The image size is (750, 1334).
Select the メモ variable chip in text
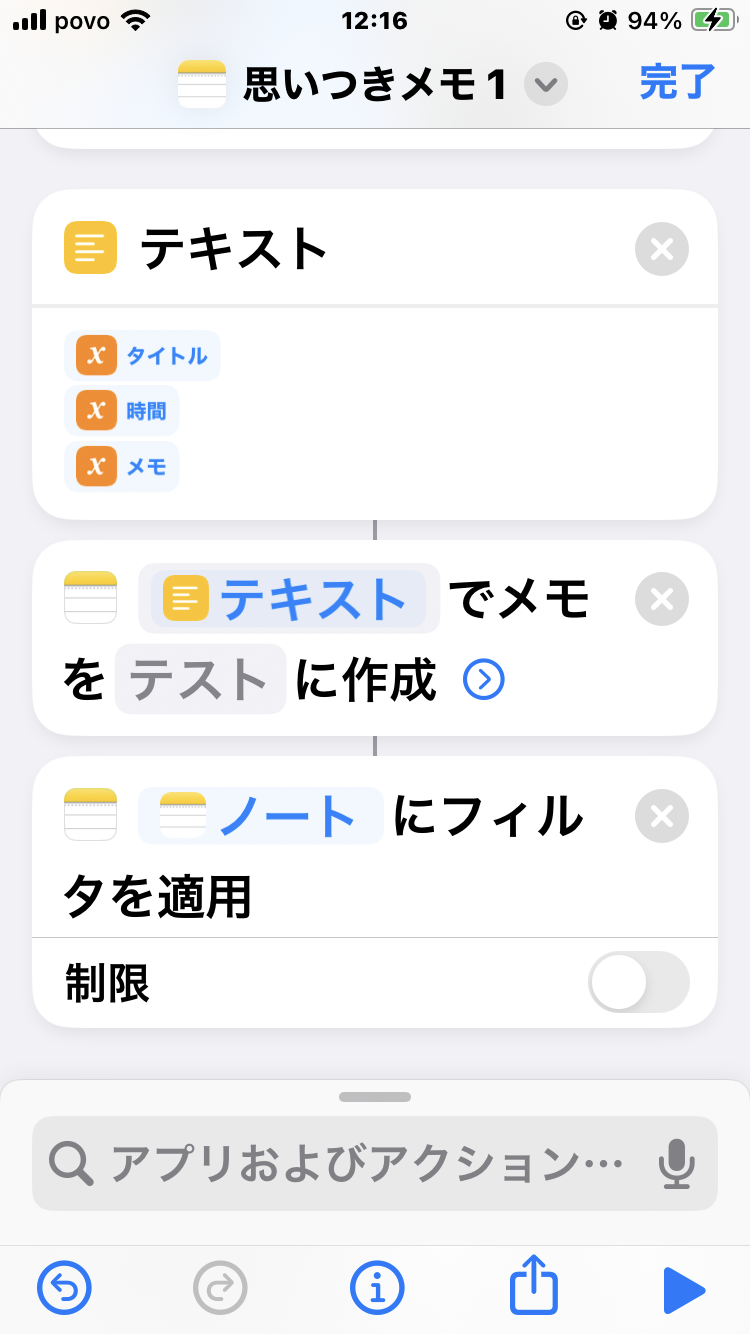pyautogui.click(x=123, y=466)
